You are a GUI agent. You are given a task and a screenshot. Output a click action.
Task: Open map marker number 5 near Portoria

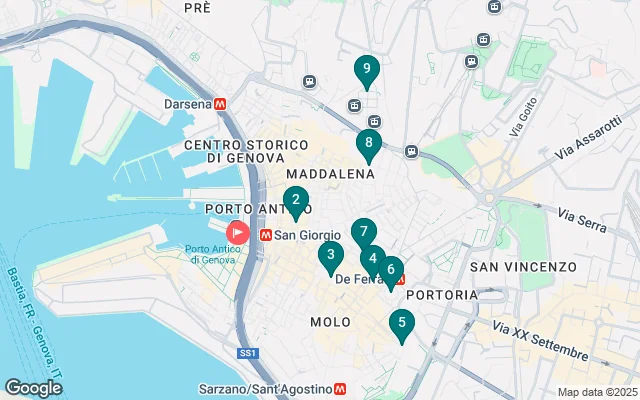(401, 323)
